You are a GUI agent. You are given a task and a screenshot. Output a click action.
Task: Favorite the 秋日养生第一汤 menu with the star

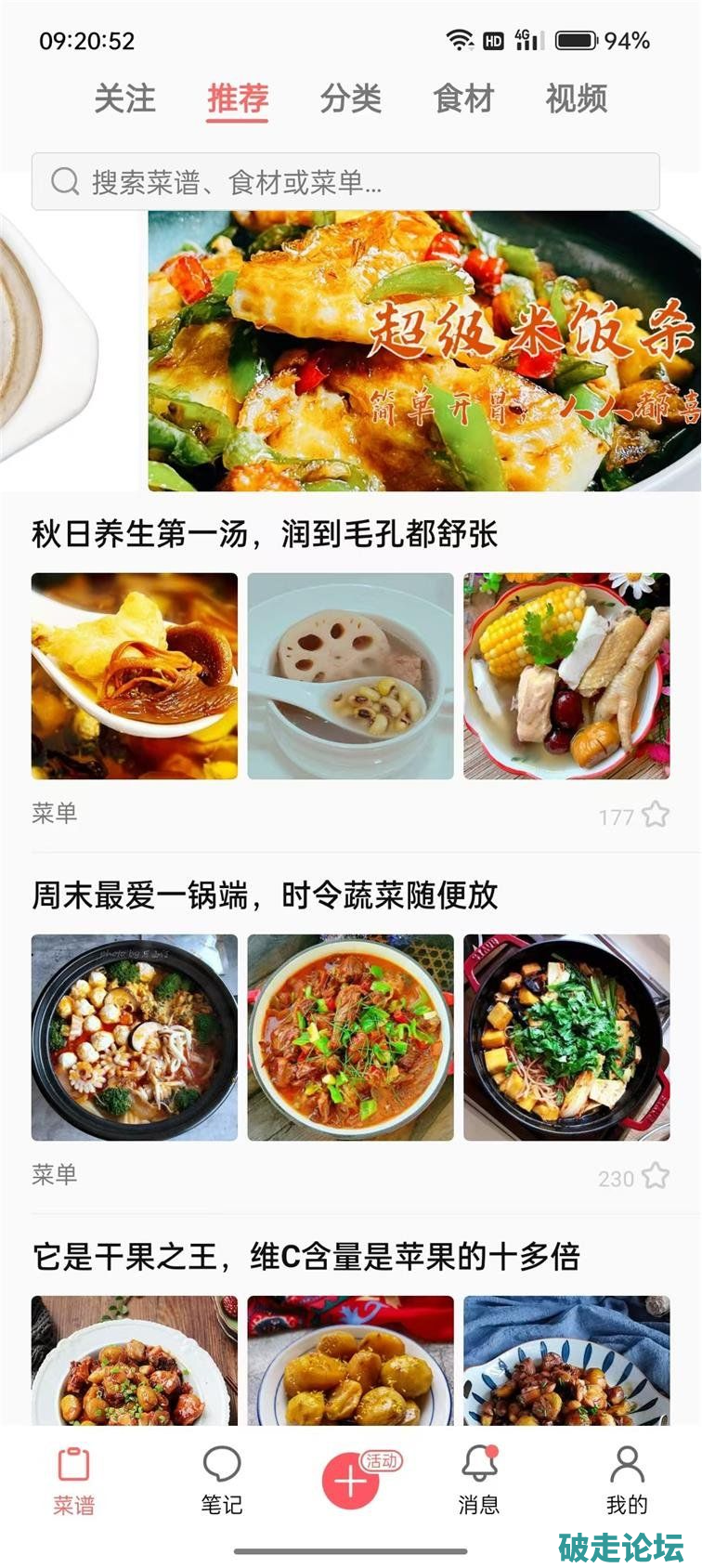pyautogui.click(x=656, y=816)
